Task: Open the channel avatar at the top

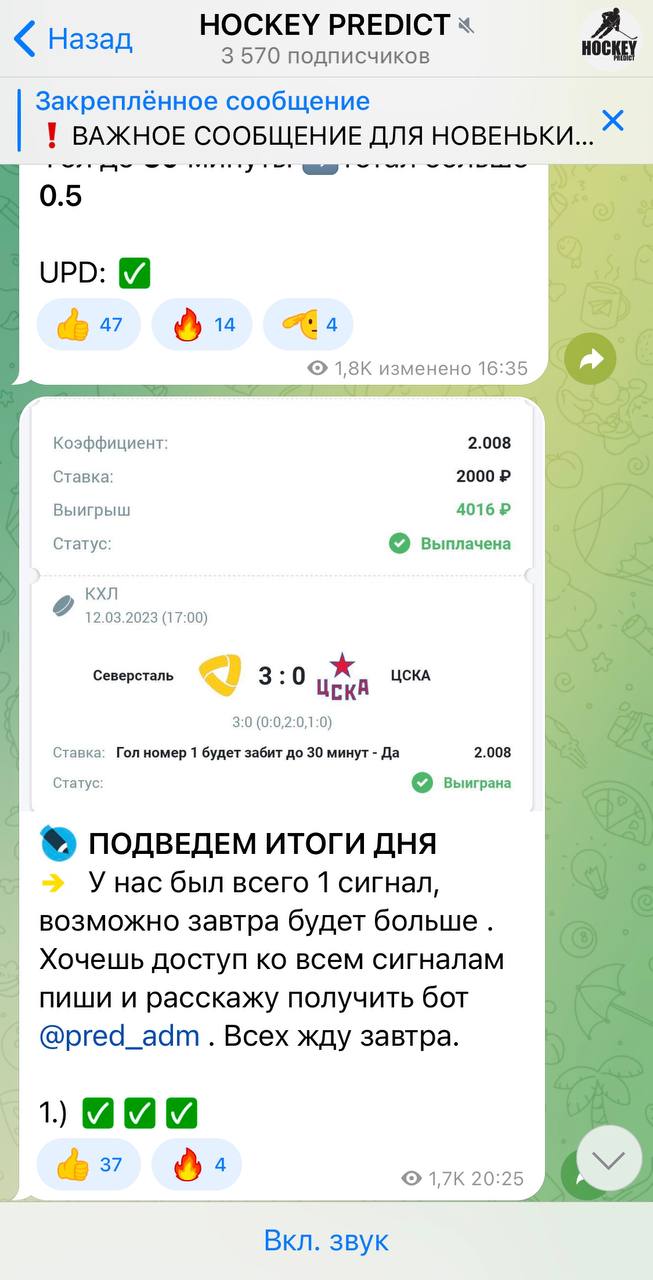Action: [x=610, y=39]
